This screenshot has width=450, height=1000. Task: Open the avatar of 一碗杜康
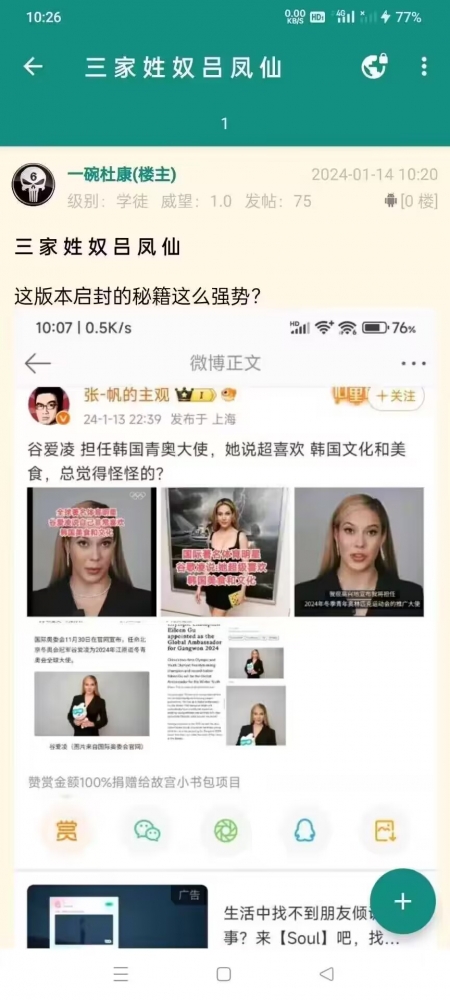[33, 184]
